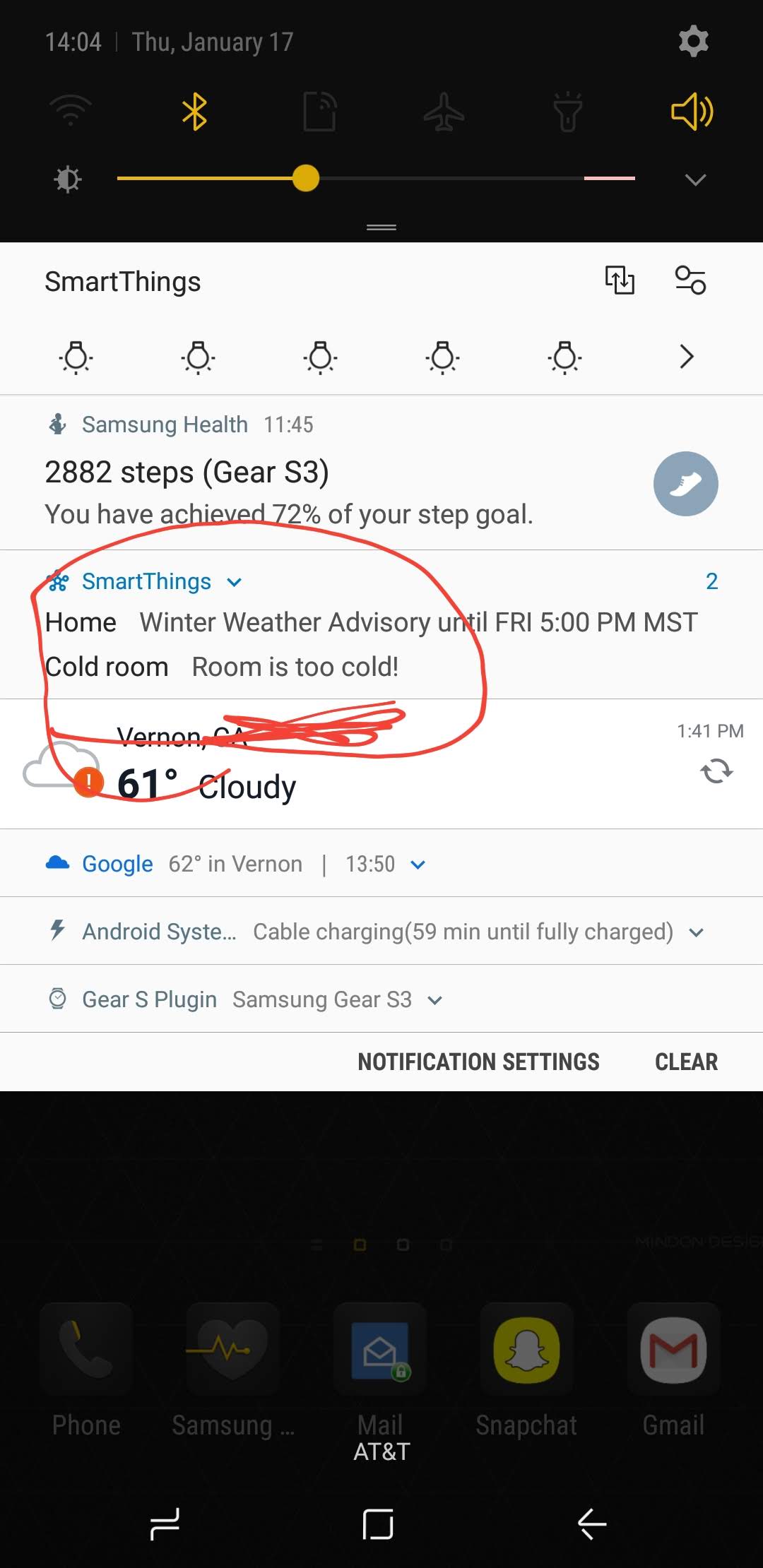Clear all notifications

pyautogui.click(x=686, y=1062)
